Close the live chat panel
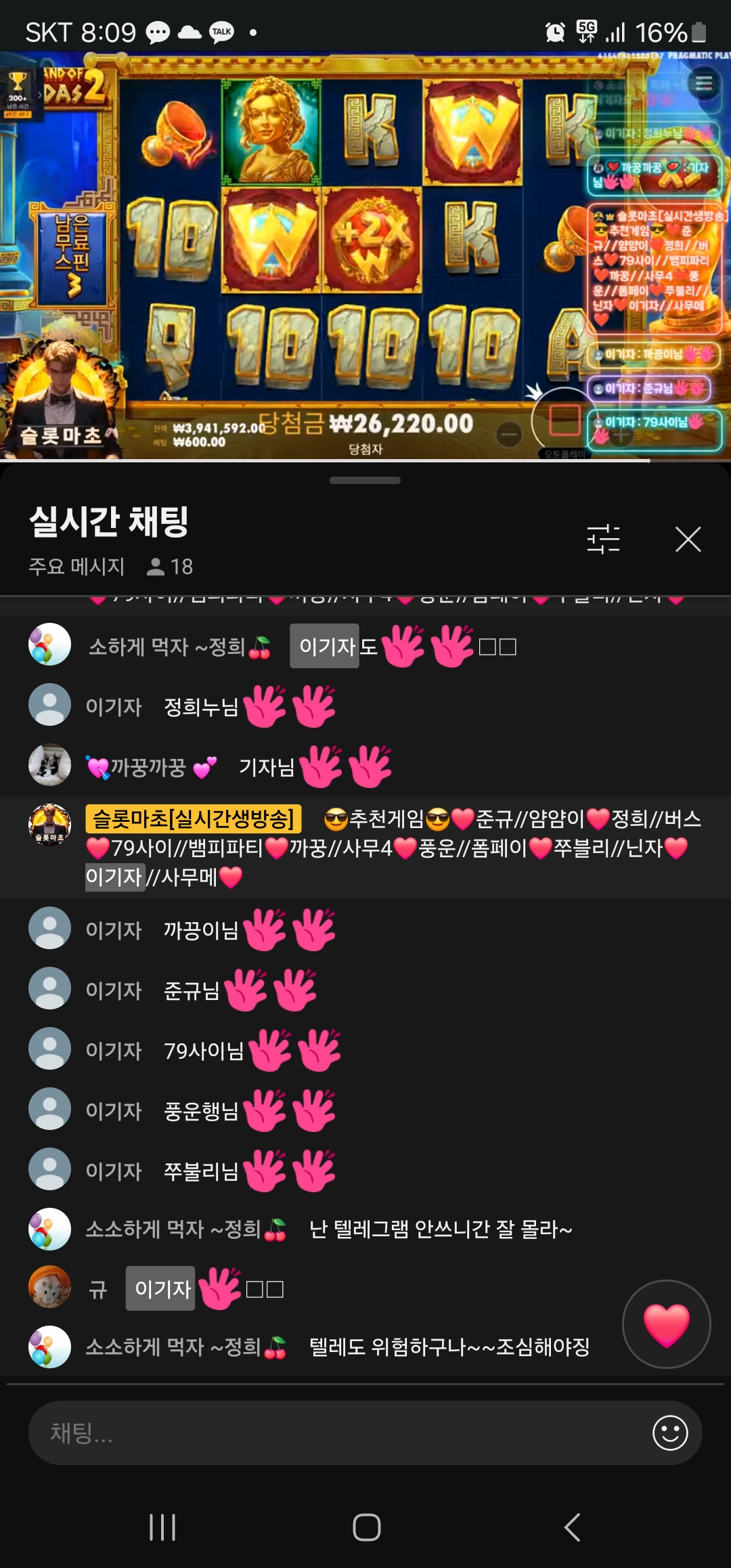The width and height of the screenshot is (731, 1568). point(688,539)
